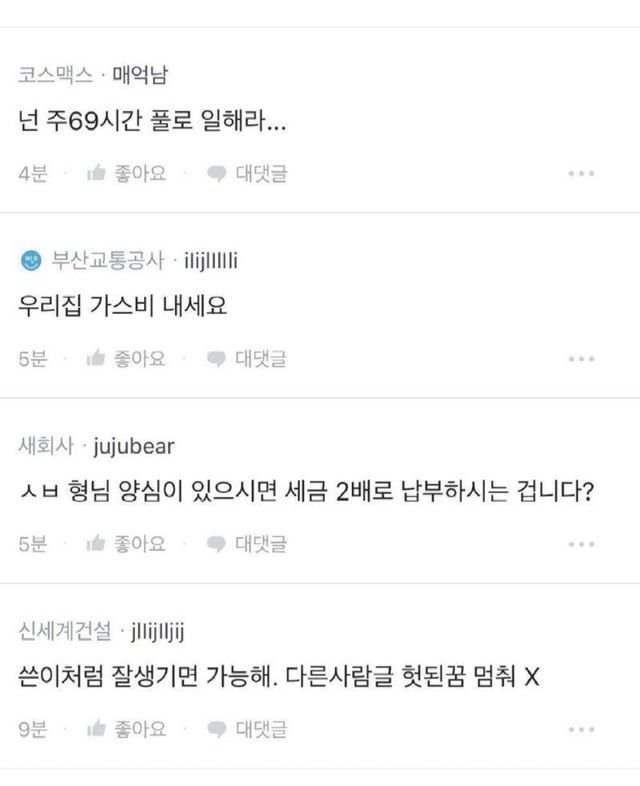
Task: Open overflow menu for 신세계건설 comment
Action: coord(581,729)
